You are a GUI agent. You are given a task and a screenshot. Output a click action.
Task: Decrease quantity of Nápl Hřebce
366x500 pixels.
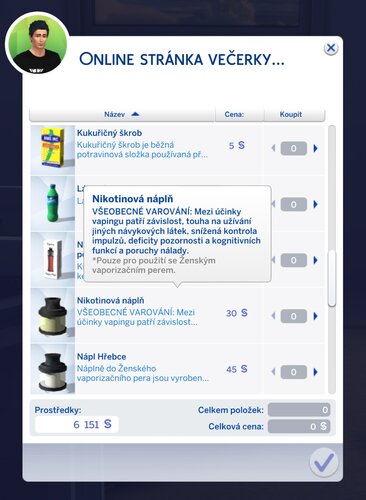(273, 372)
